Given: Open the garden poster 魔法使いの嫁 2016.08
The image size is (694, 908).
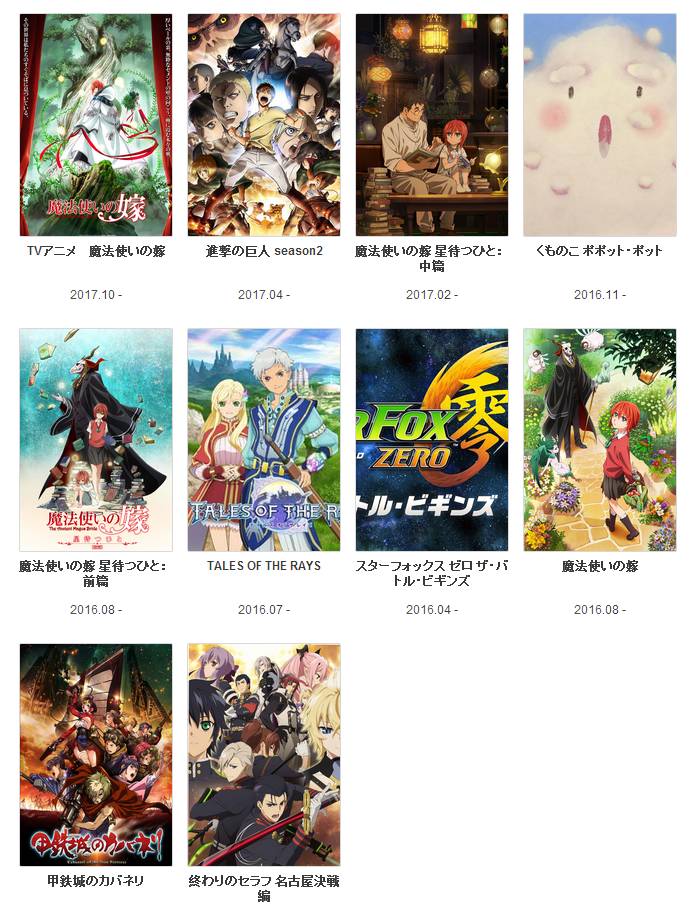Looking at the screenshot, I should [600, 440].
